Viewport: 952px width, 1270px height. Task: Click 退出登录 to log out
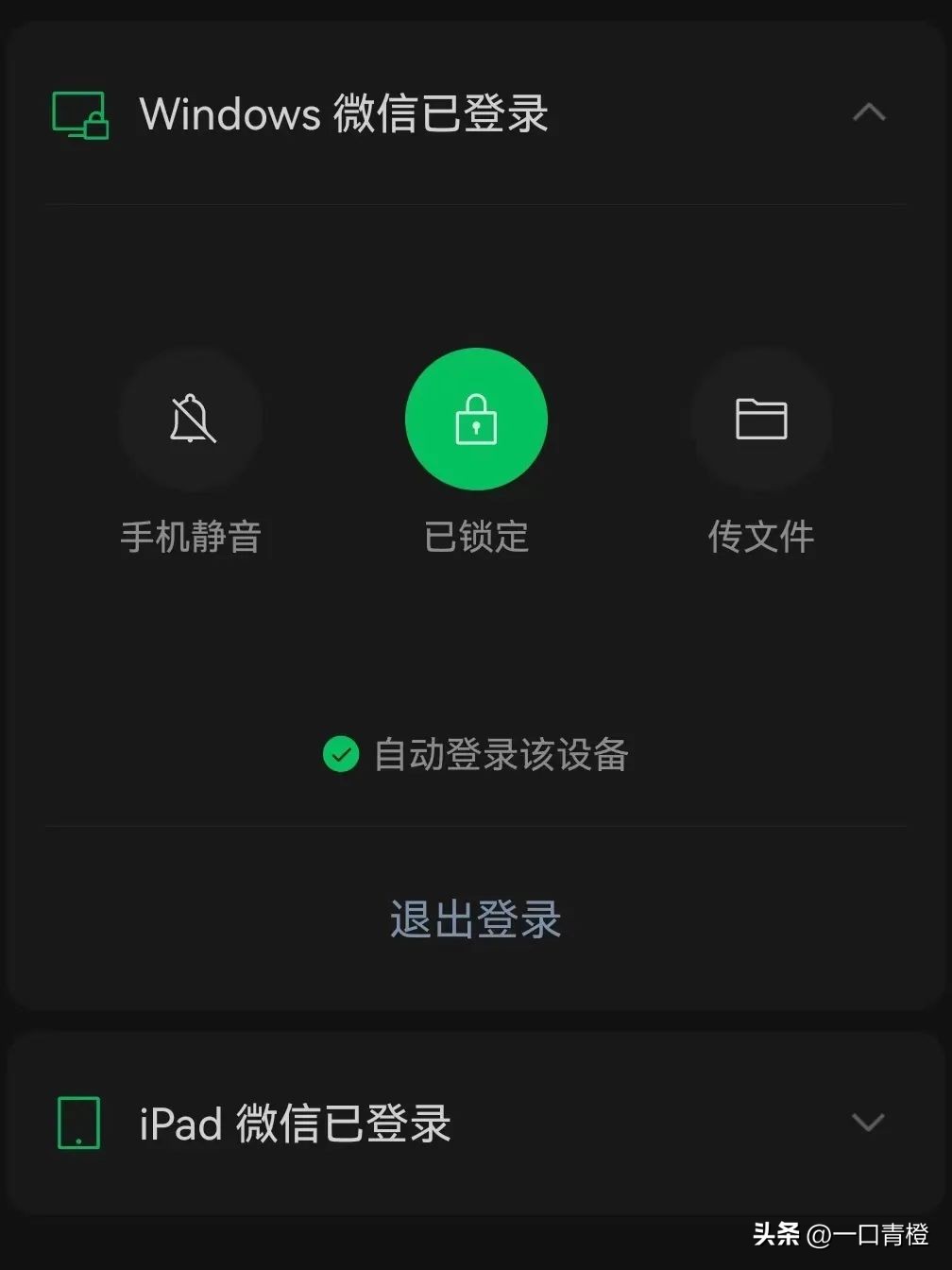pos(475,917)
